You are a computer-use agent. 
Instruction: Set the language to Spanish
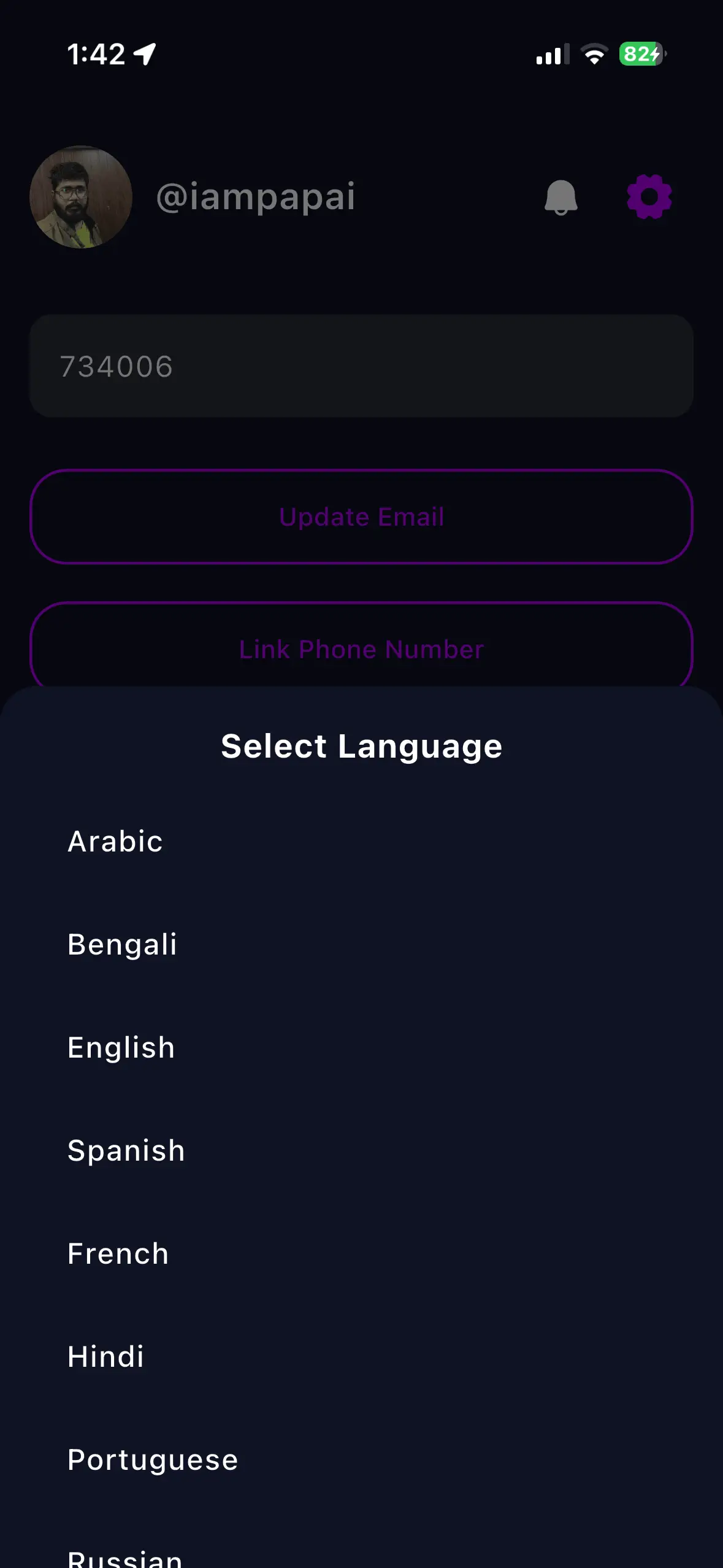pyautogui.click(x=126, y=1150)
